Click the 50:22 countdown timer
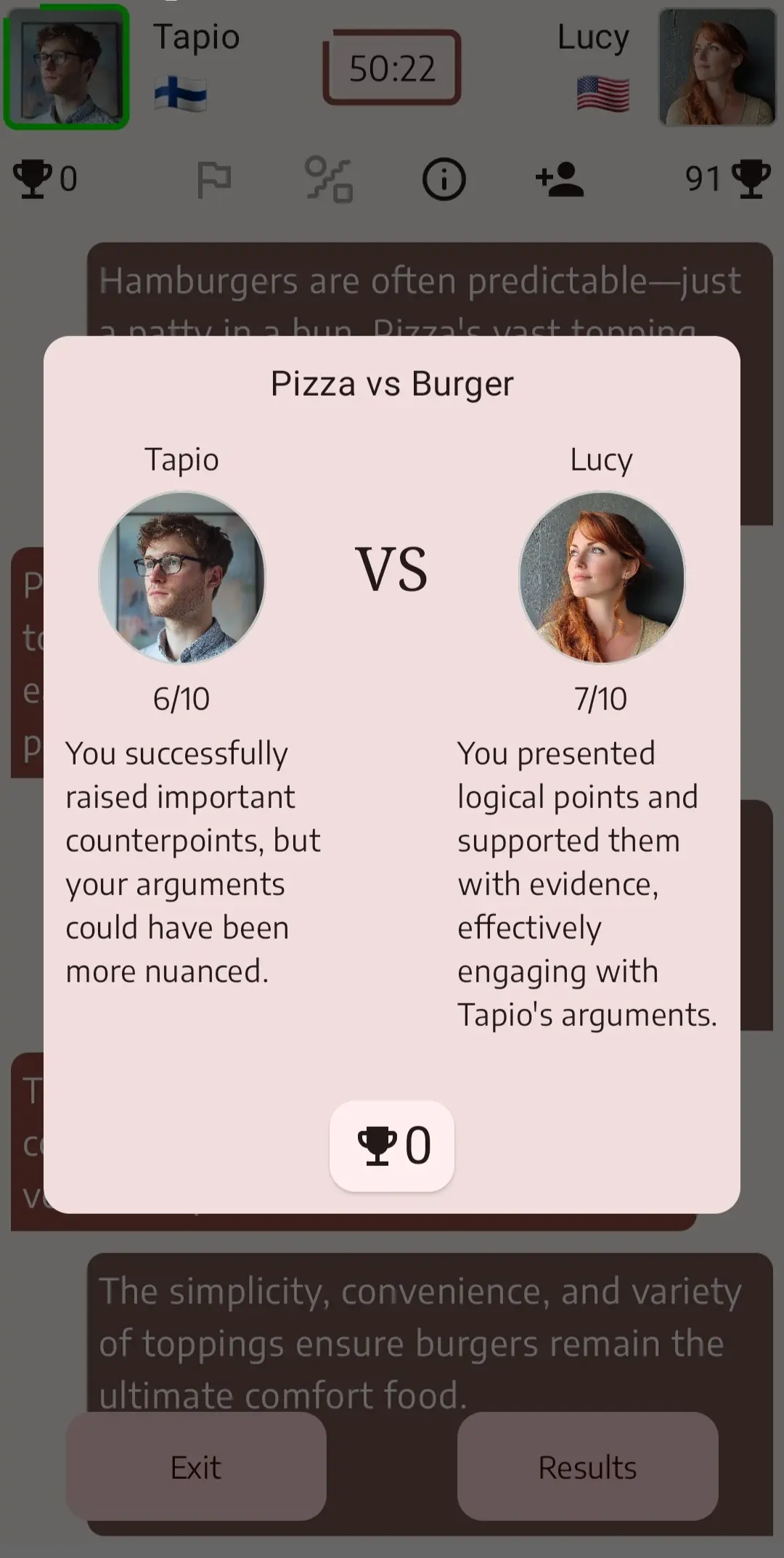This screenshot has height=1558, width=784. point(391,67)
